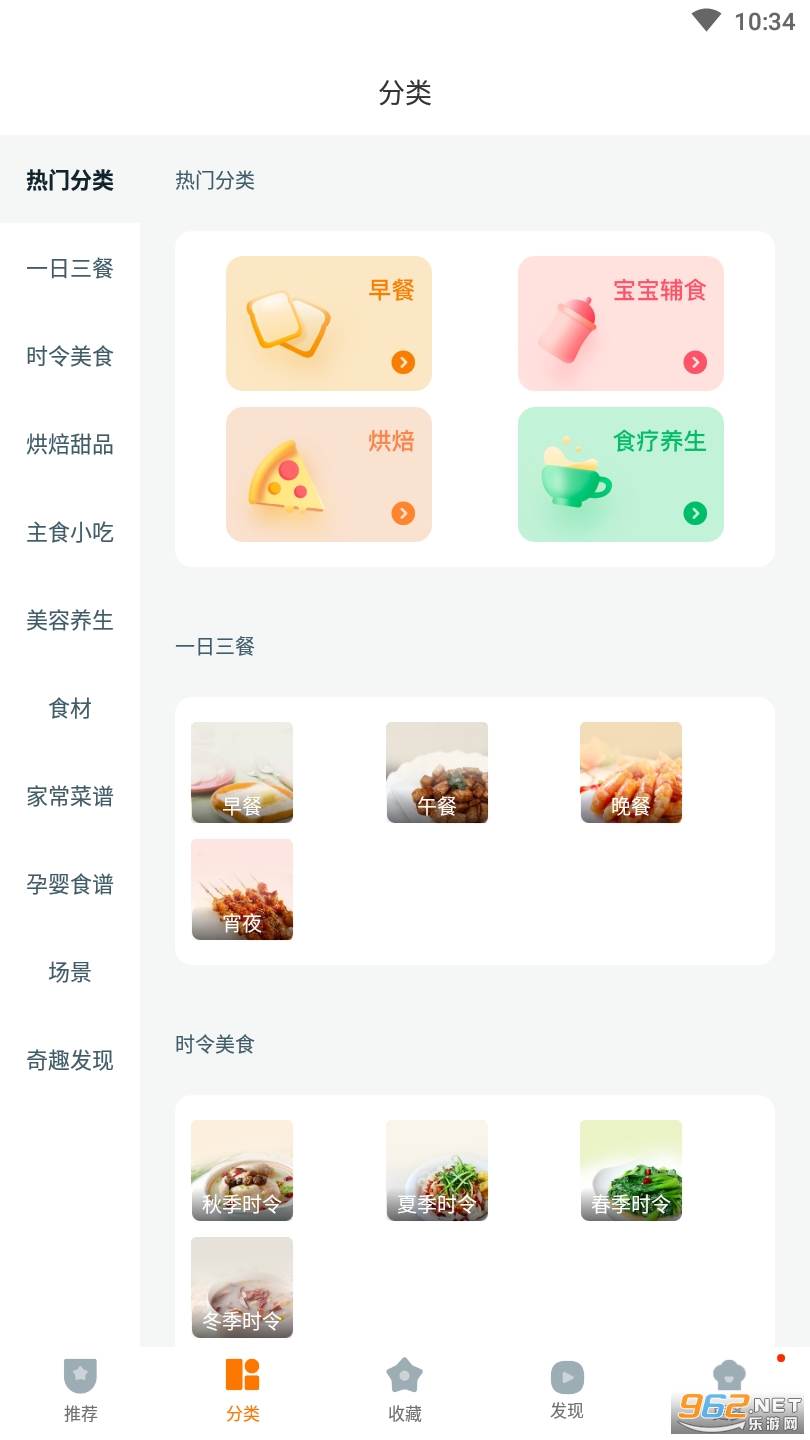Open 烘焙甜品 sidebar category
This screenshot has height=1440, width=810.
pyautogui.click(x=70, y=444)
